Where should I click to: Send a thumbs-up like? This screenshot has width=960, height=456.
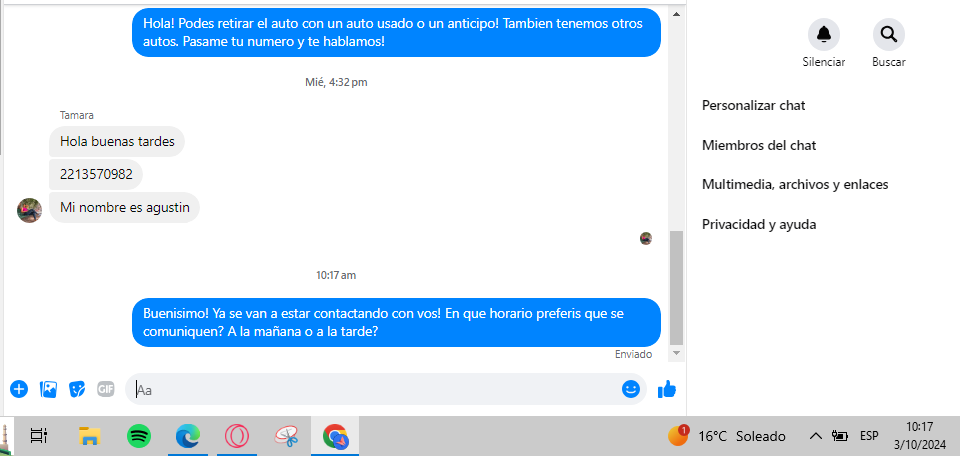[667, 389]
